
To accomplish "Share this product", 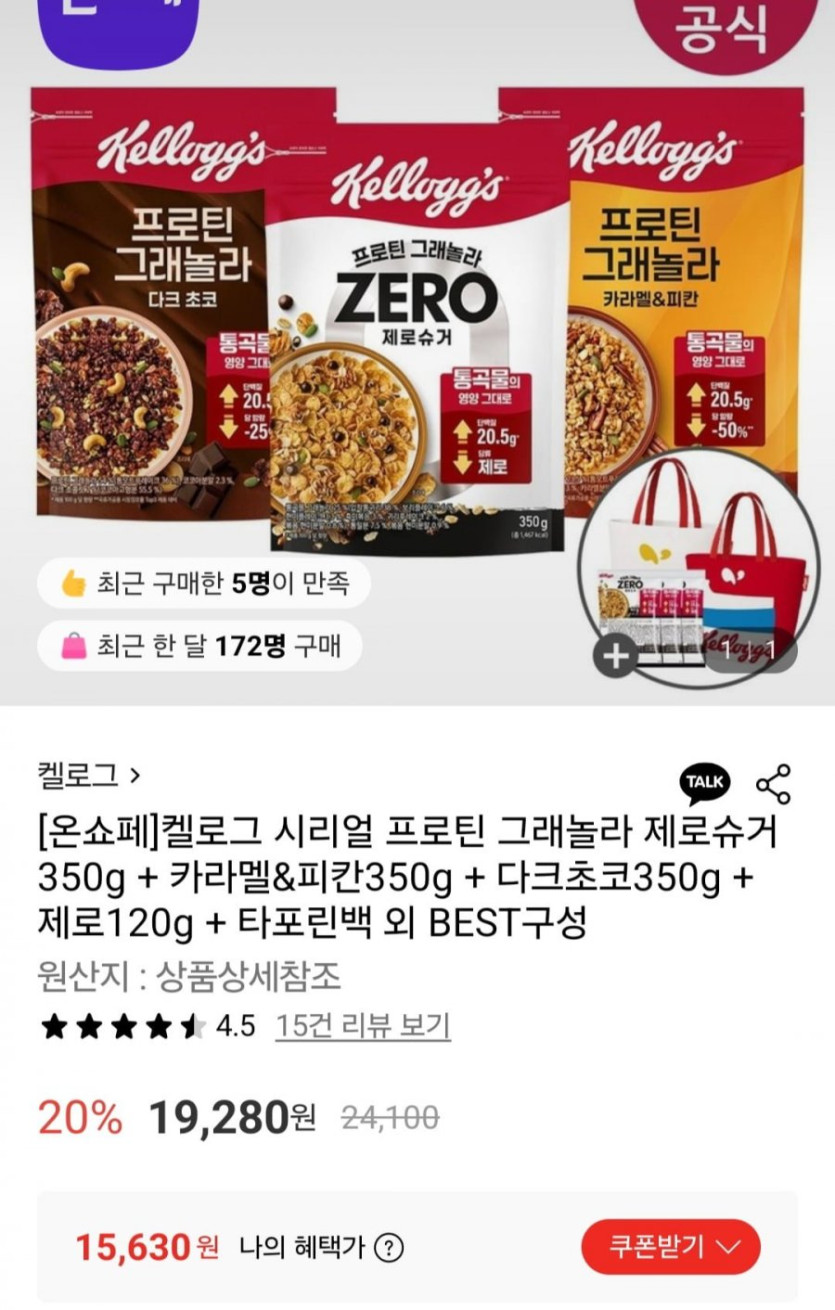I will tap(773, 784).
